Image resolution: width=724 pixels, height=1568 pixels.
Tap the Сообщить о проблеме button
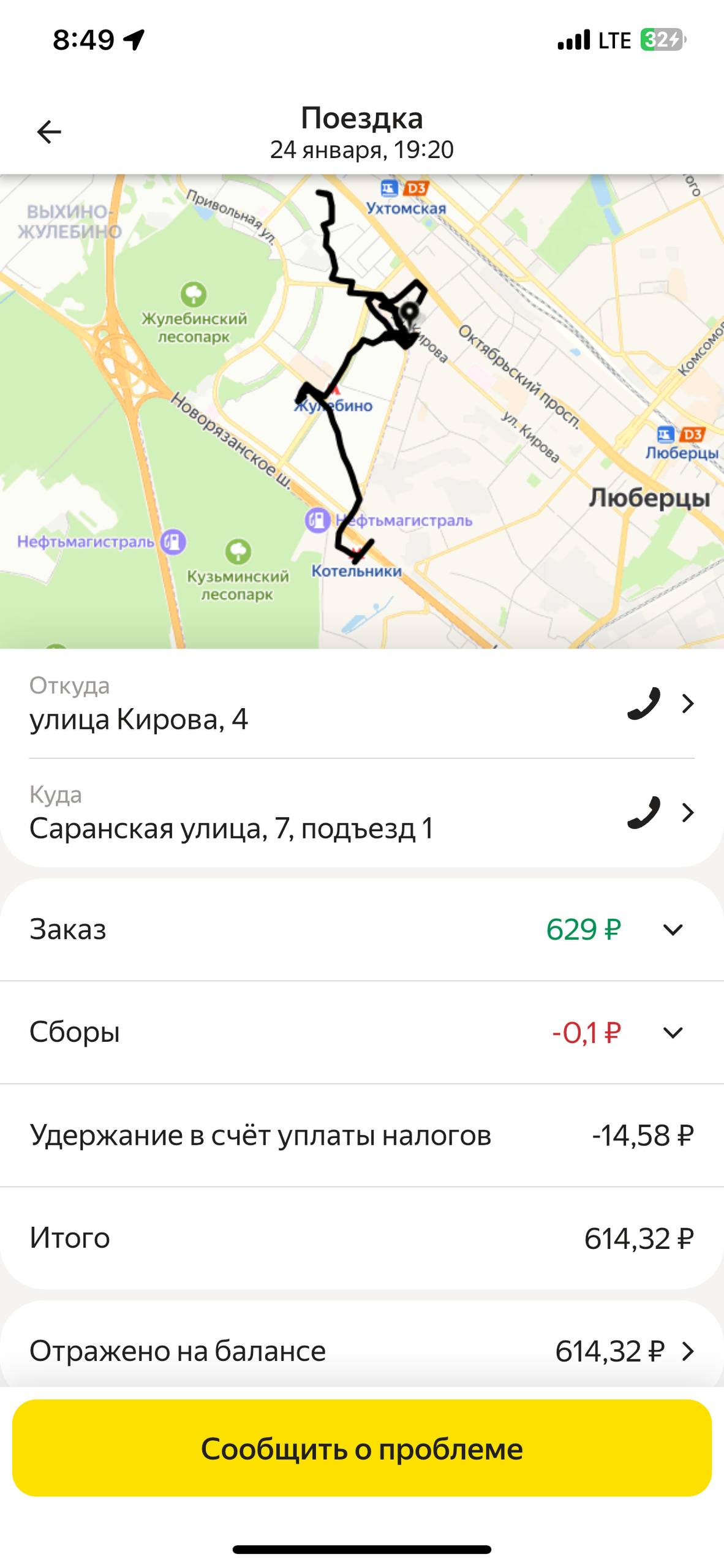pos(362,1449)
